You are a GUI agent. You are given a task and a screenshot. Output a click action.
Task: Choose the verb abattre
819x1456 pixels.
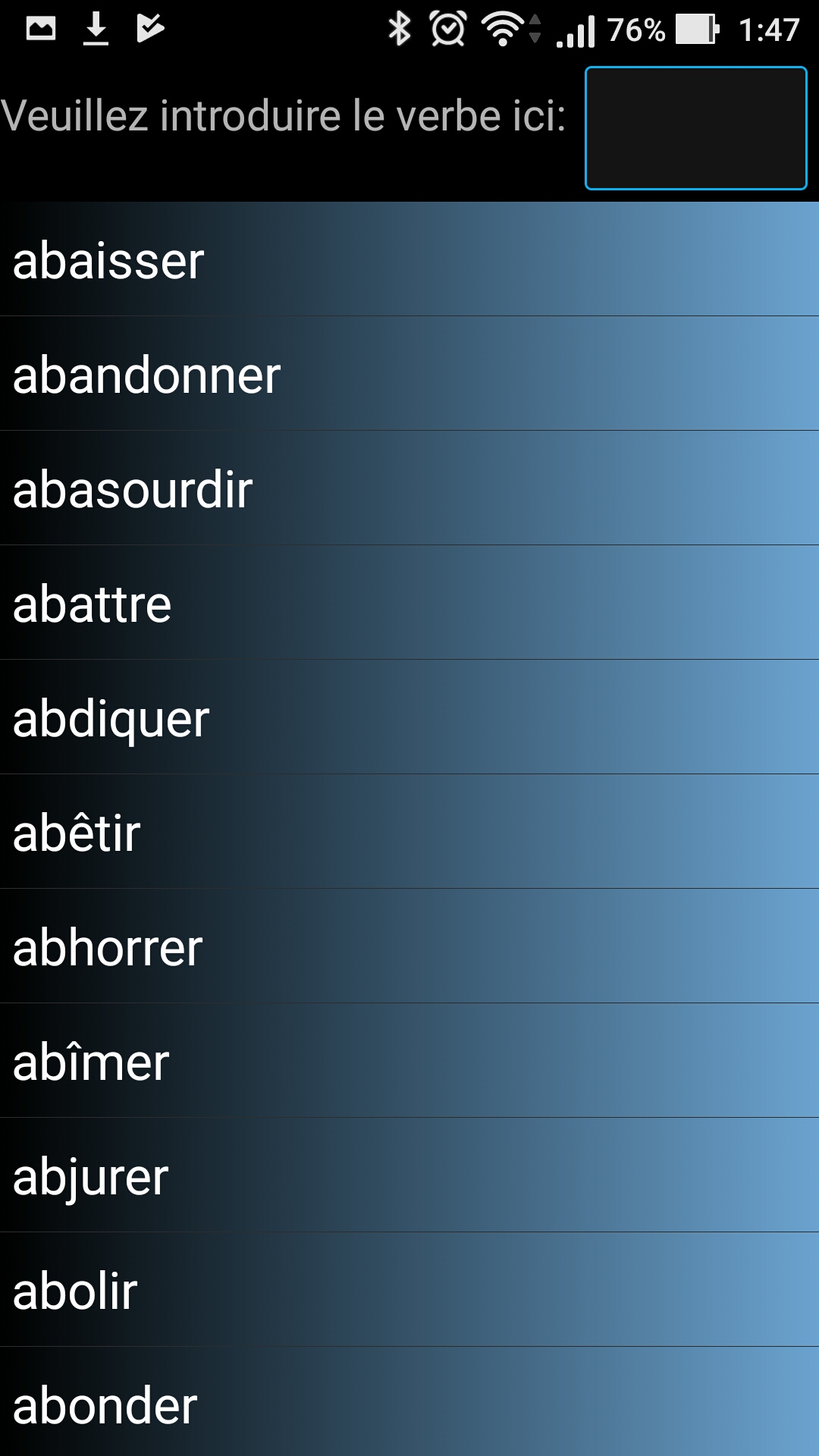tap(409, 604)
